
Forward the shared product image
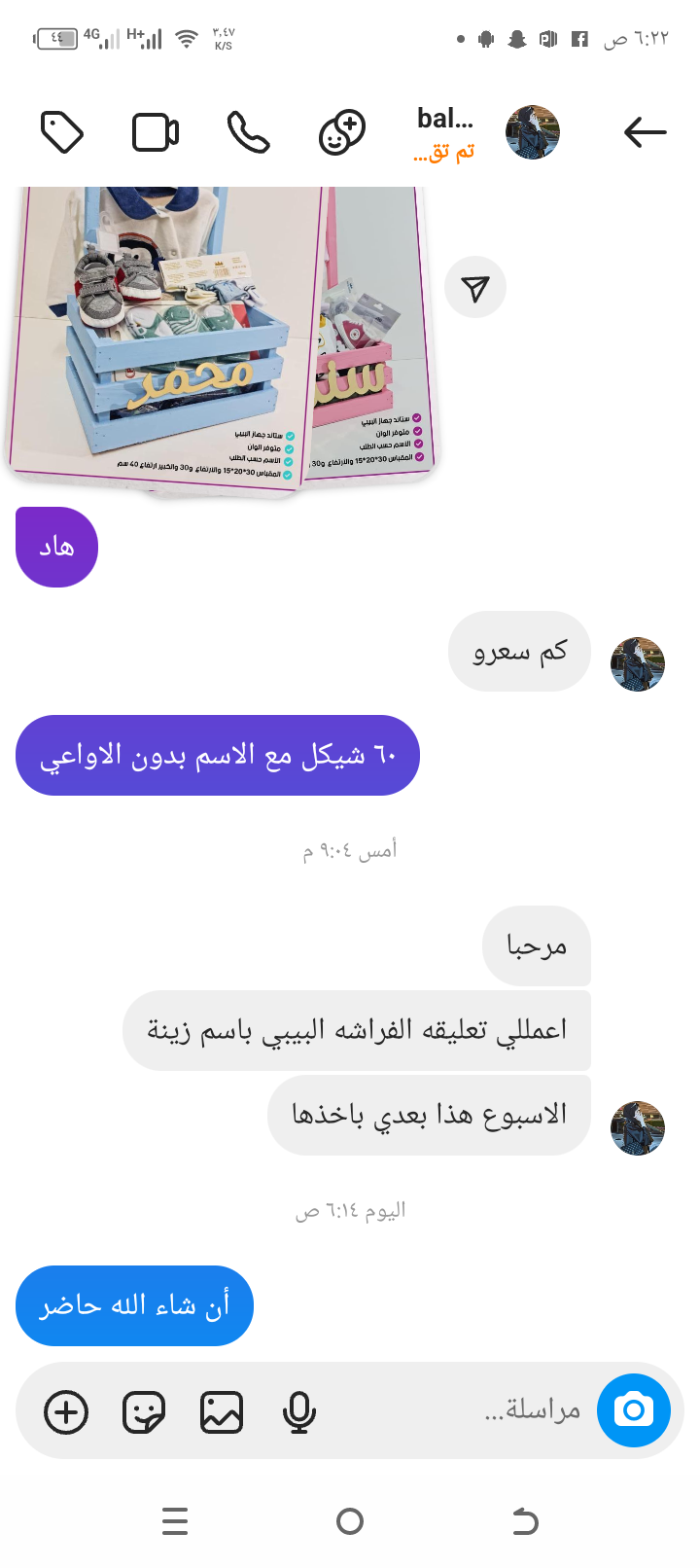[x=474, y=287]
